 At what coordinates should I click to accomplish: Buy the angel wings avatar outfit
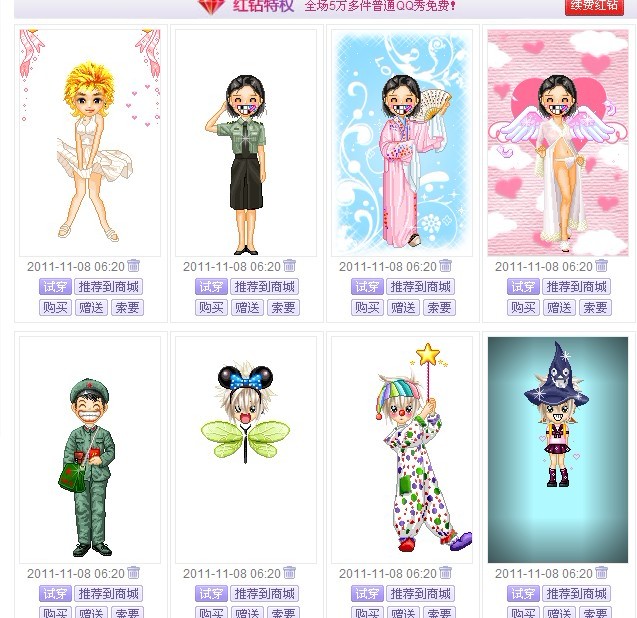tap(523, 308)
